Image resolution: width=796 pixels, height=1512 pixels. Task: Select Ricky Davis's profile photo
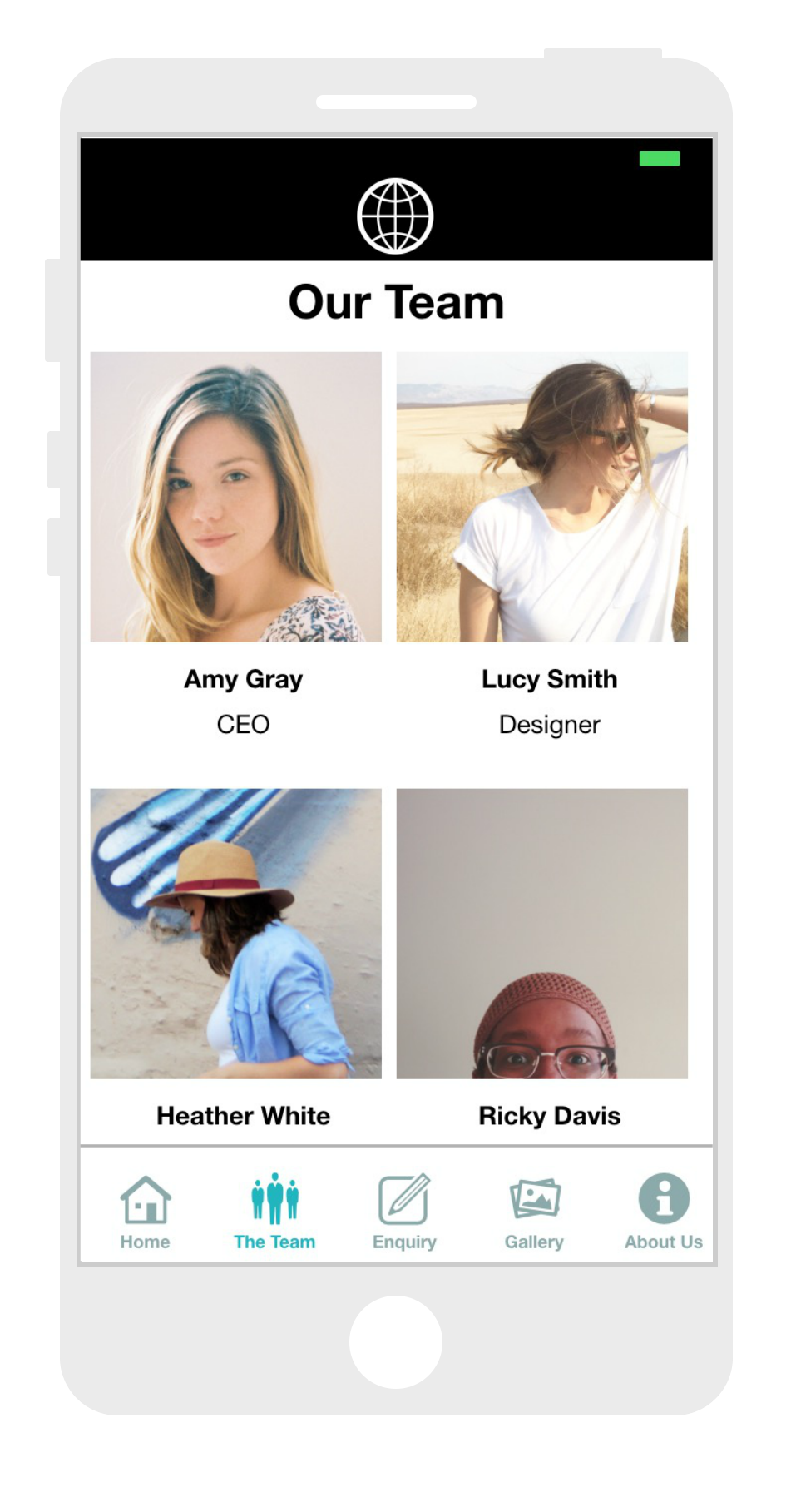[x=541, y=934]
